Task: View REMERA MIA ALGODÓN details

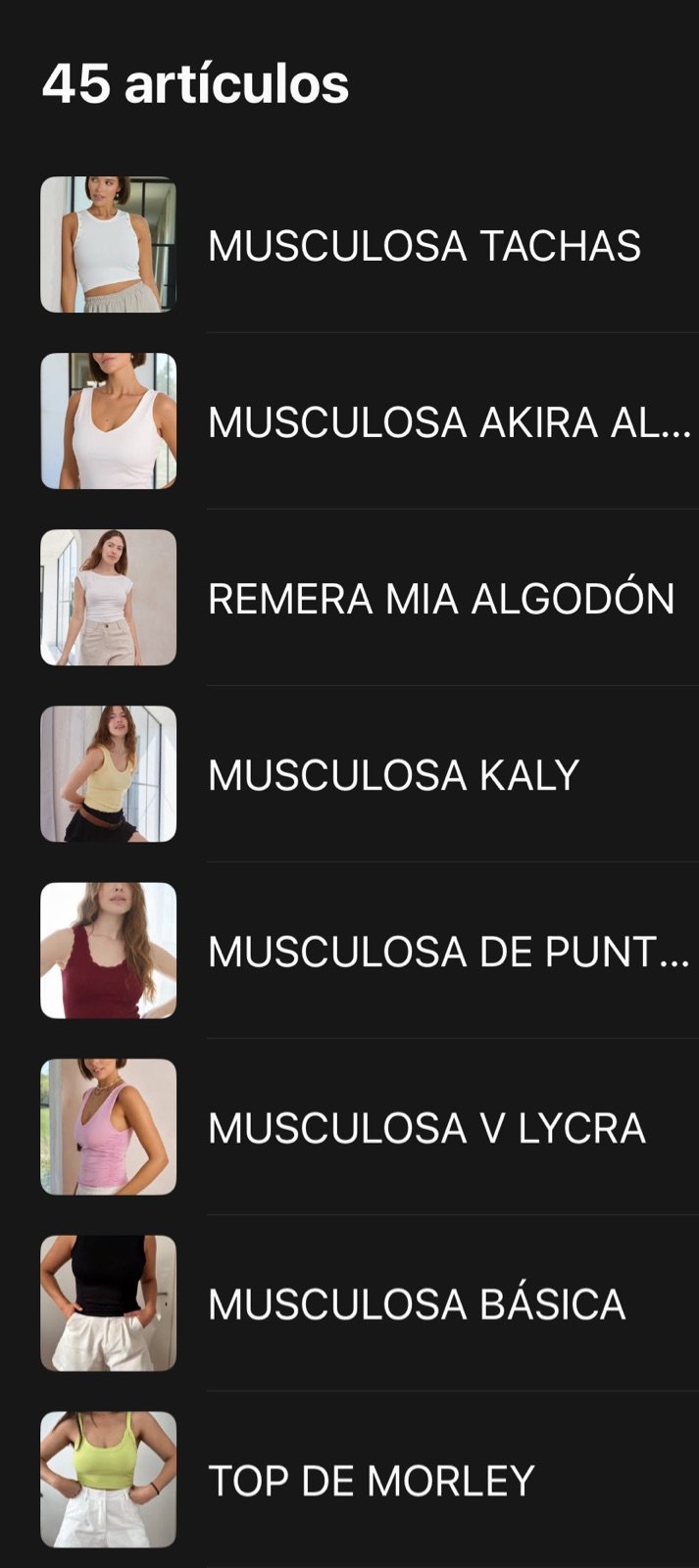Action: [441, 599]
